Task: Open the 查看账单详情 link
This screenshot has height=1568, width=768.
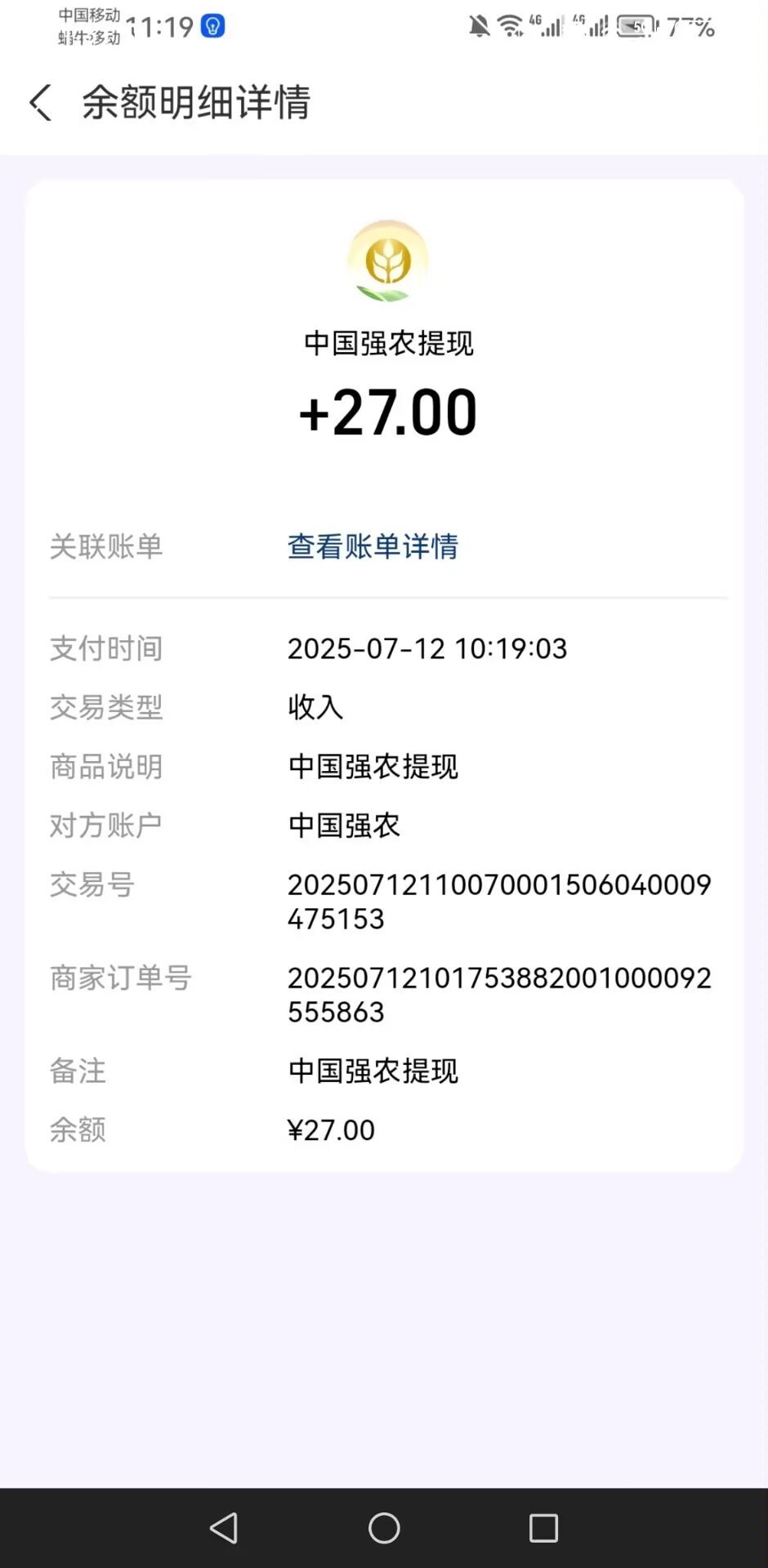Action: (x=373, y=546)
